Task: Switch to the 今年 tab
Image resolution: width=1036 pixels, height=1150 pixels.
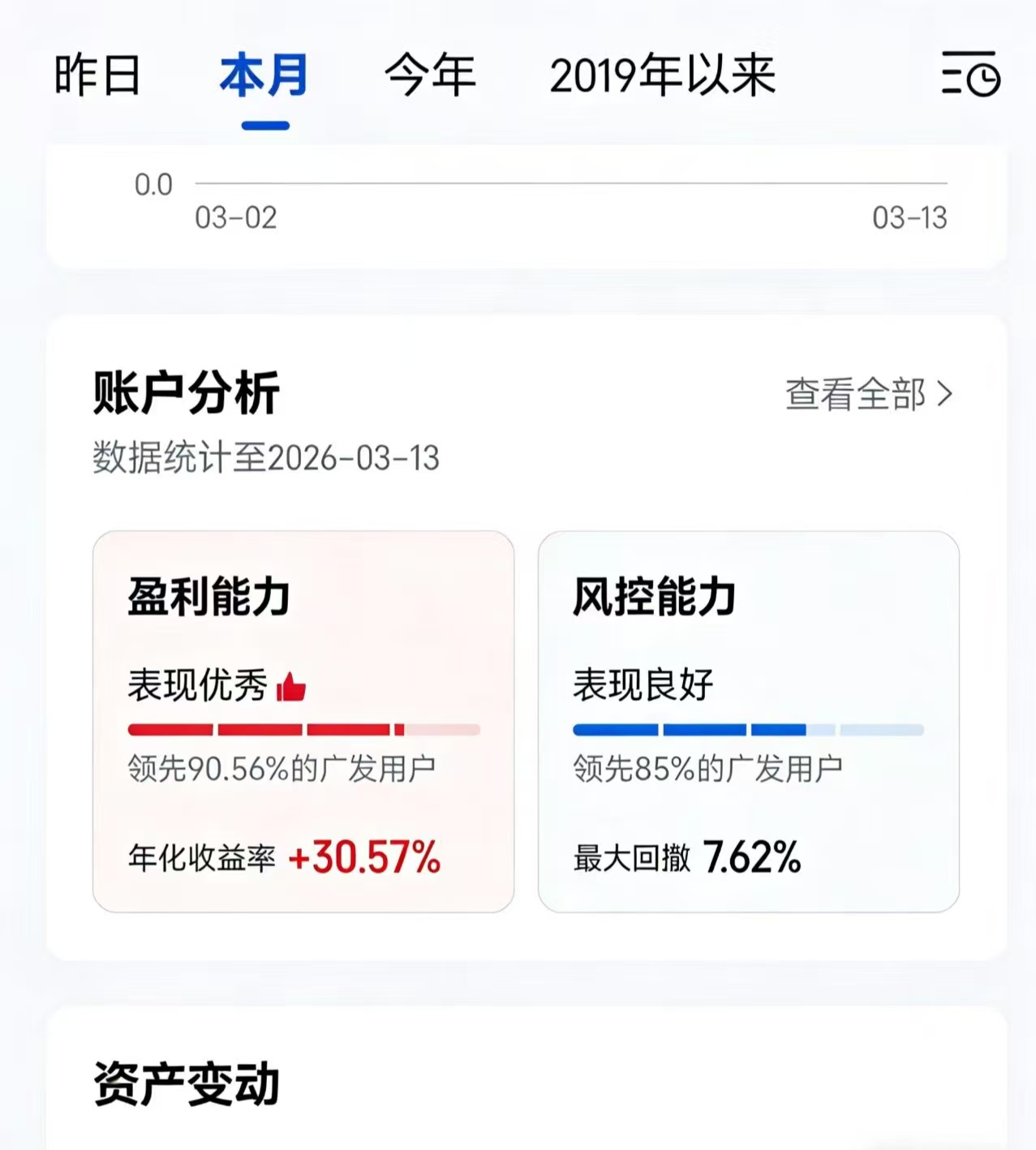Action: click(x=430, y=75)
